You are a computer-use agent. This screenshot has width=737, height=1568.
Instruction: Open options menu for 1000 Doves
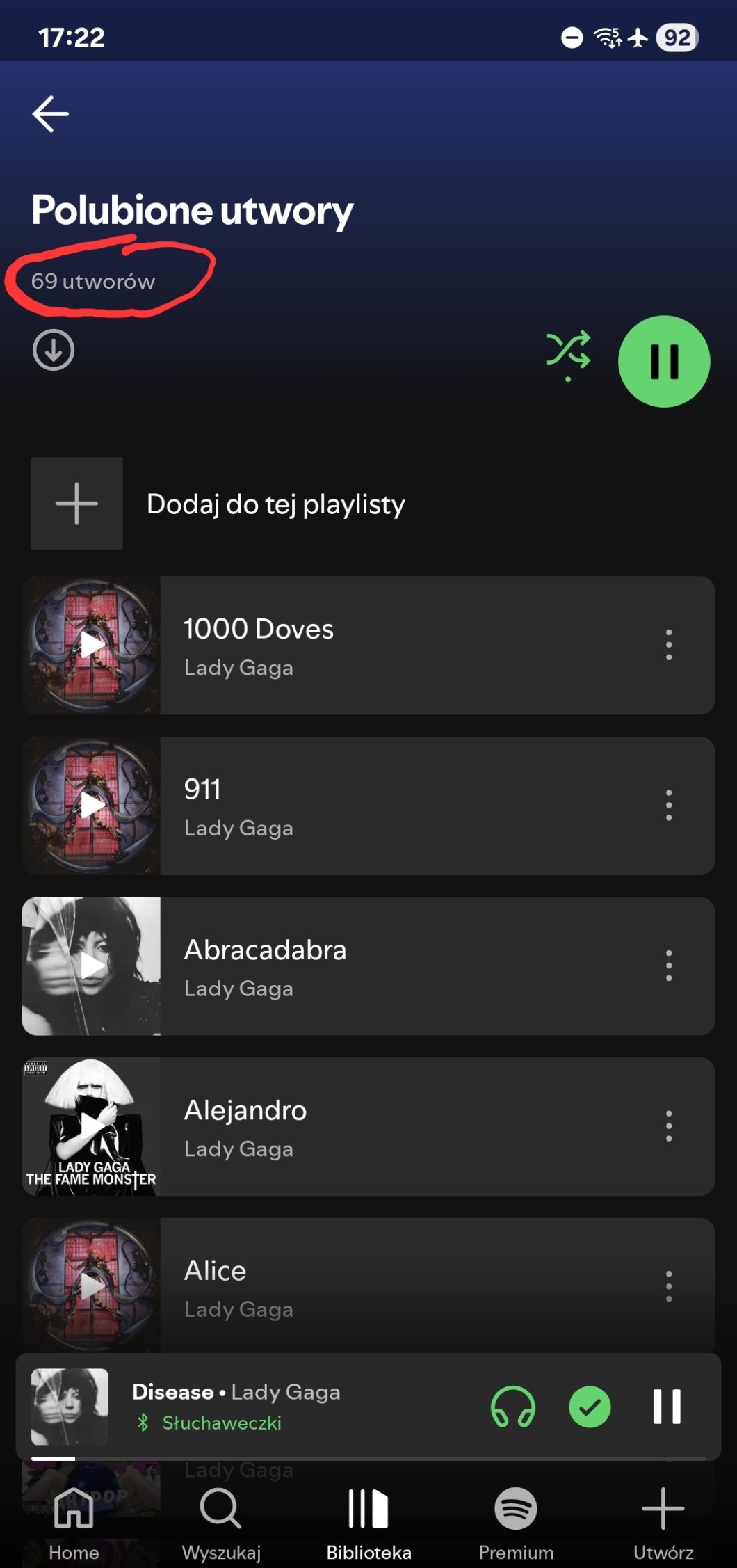coord(669,645)
